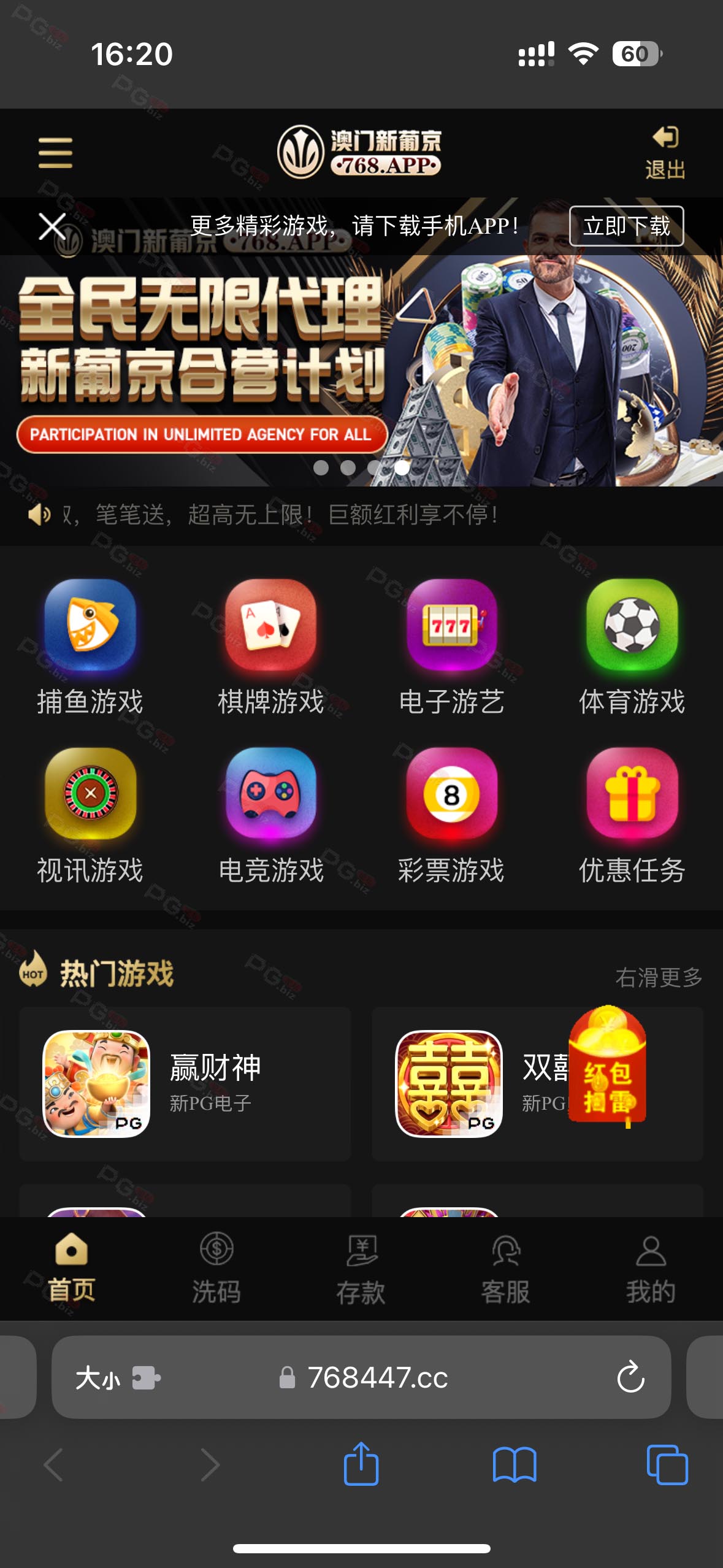723x1568 pixels.
Task: Open 棋牌游戏 category
Action: [271, 648]
